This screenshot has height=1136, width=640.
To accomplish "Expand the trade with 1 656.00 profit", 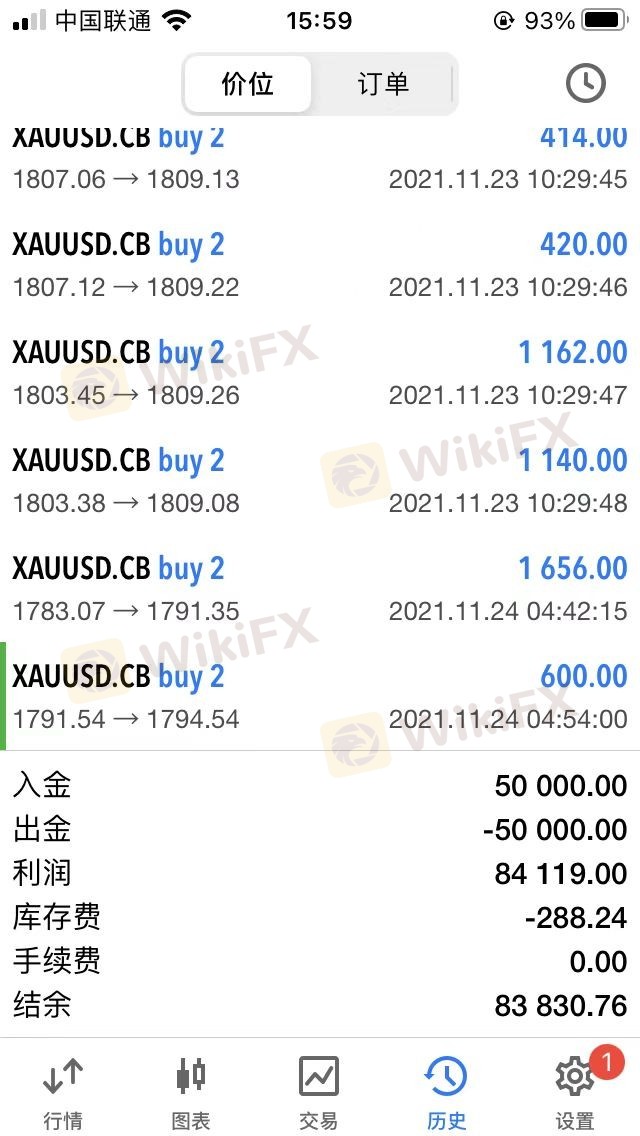I will 320,589.
